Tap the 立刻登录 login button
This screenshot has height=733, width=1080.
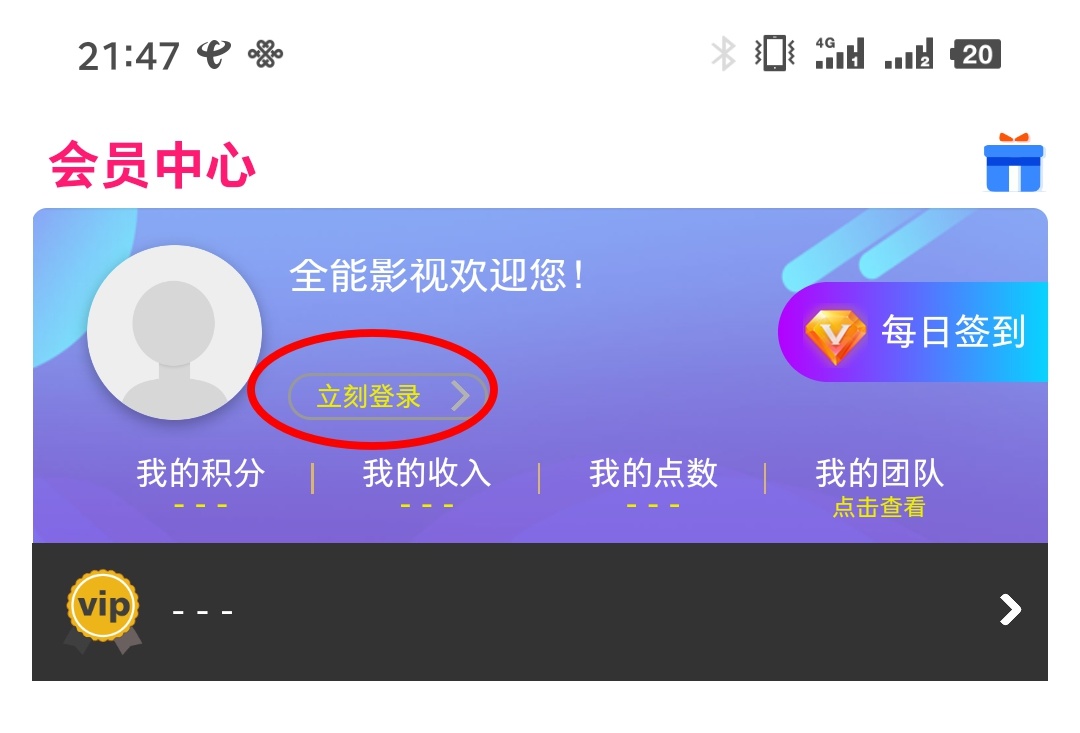click(386, 397)
